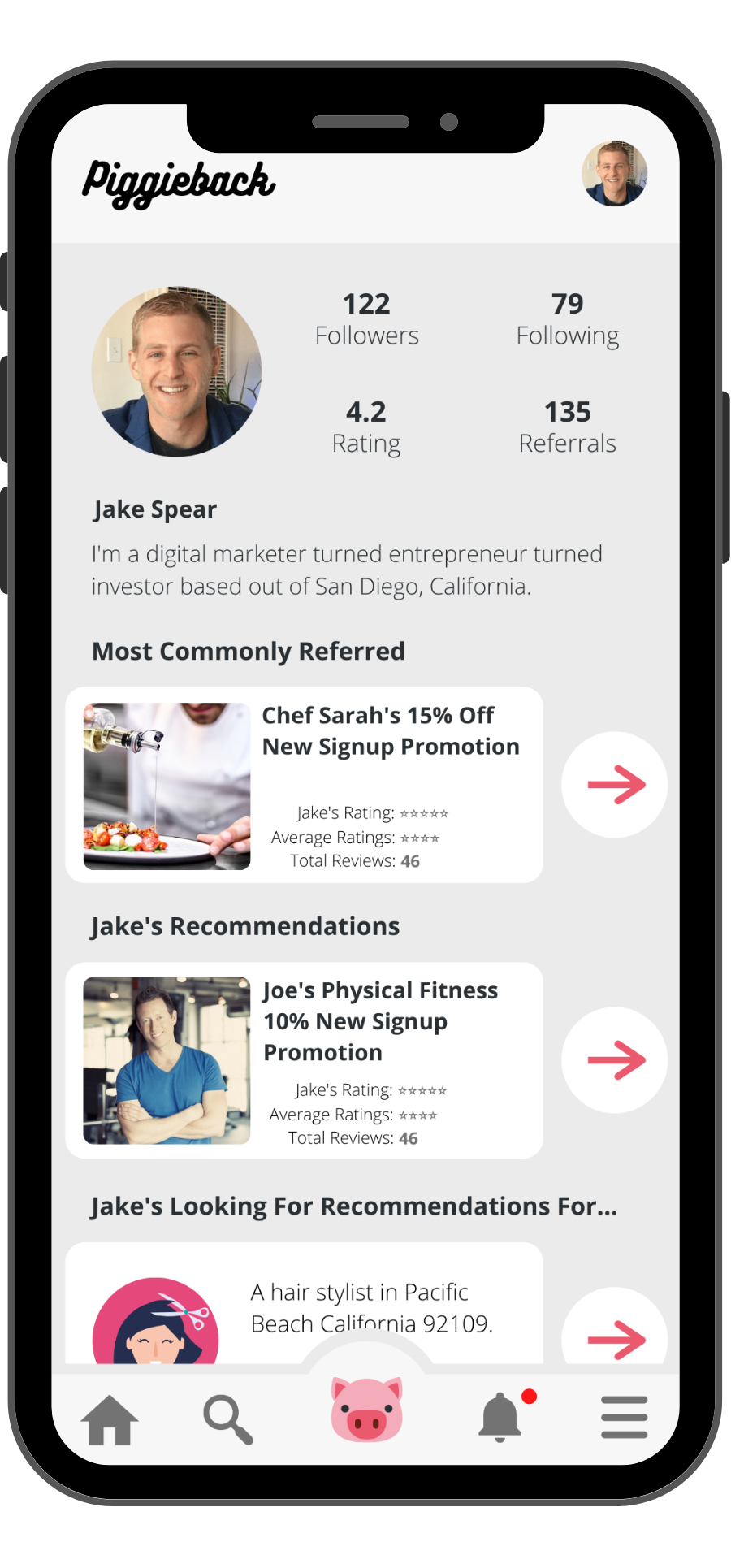
Task: Go to the Home tab
Action: (110, 1420)
